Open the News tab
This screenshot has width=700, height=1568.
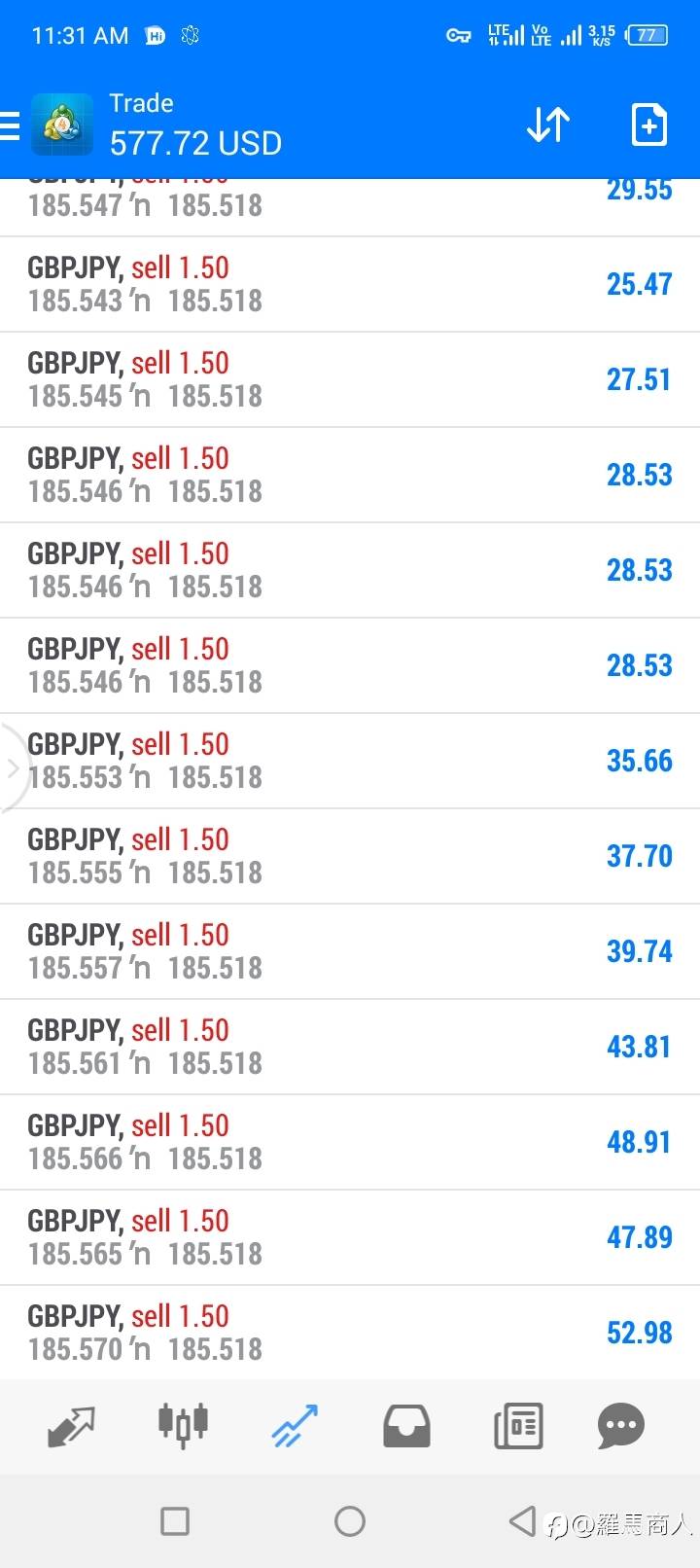[x=518, y=1426]
